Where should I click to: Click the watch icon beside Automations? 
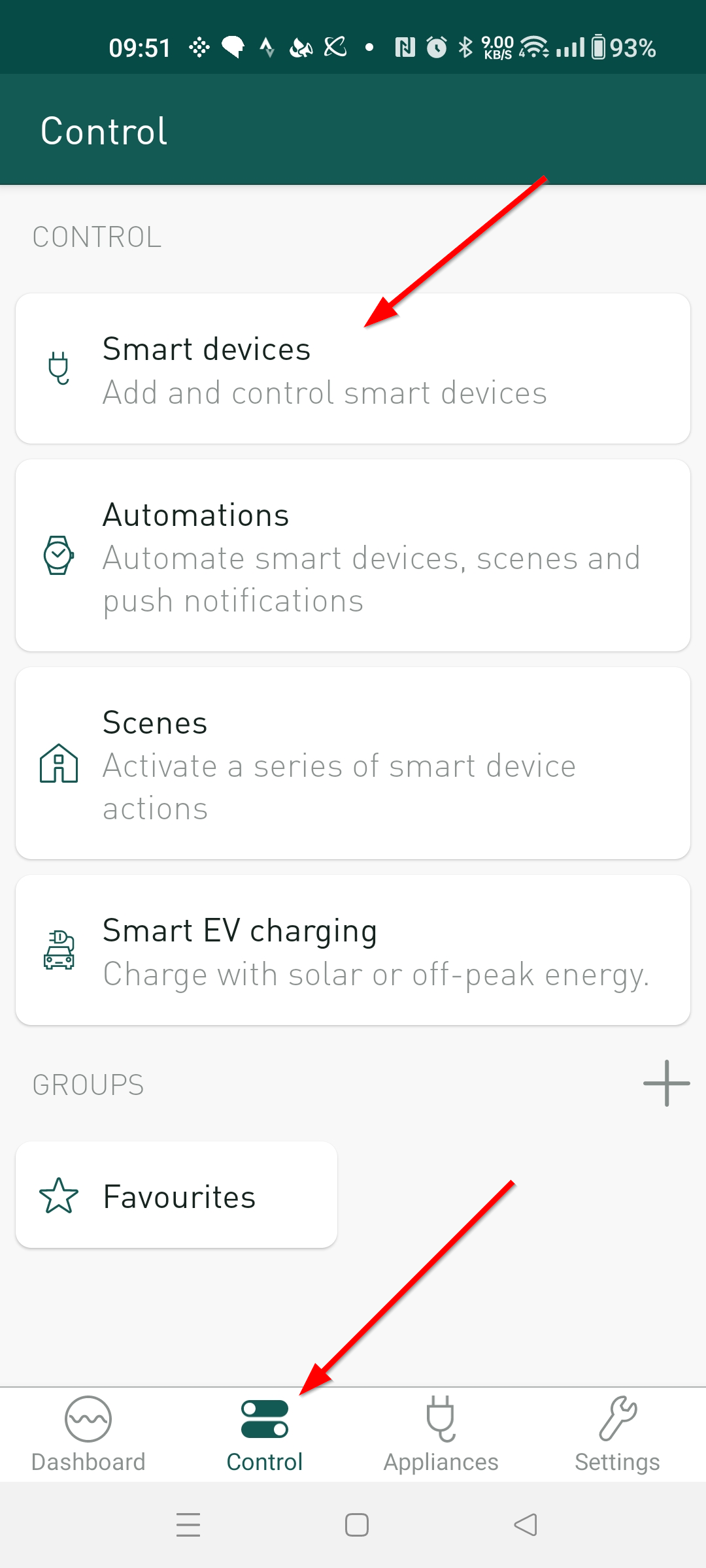(x=58, y=555)
